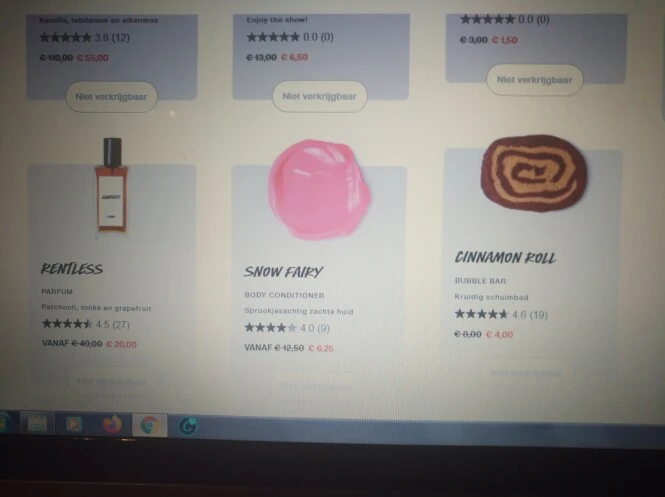Tap the faded button below Cinnamon Roll
The image size is (665, 497).
pos(527,373)
